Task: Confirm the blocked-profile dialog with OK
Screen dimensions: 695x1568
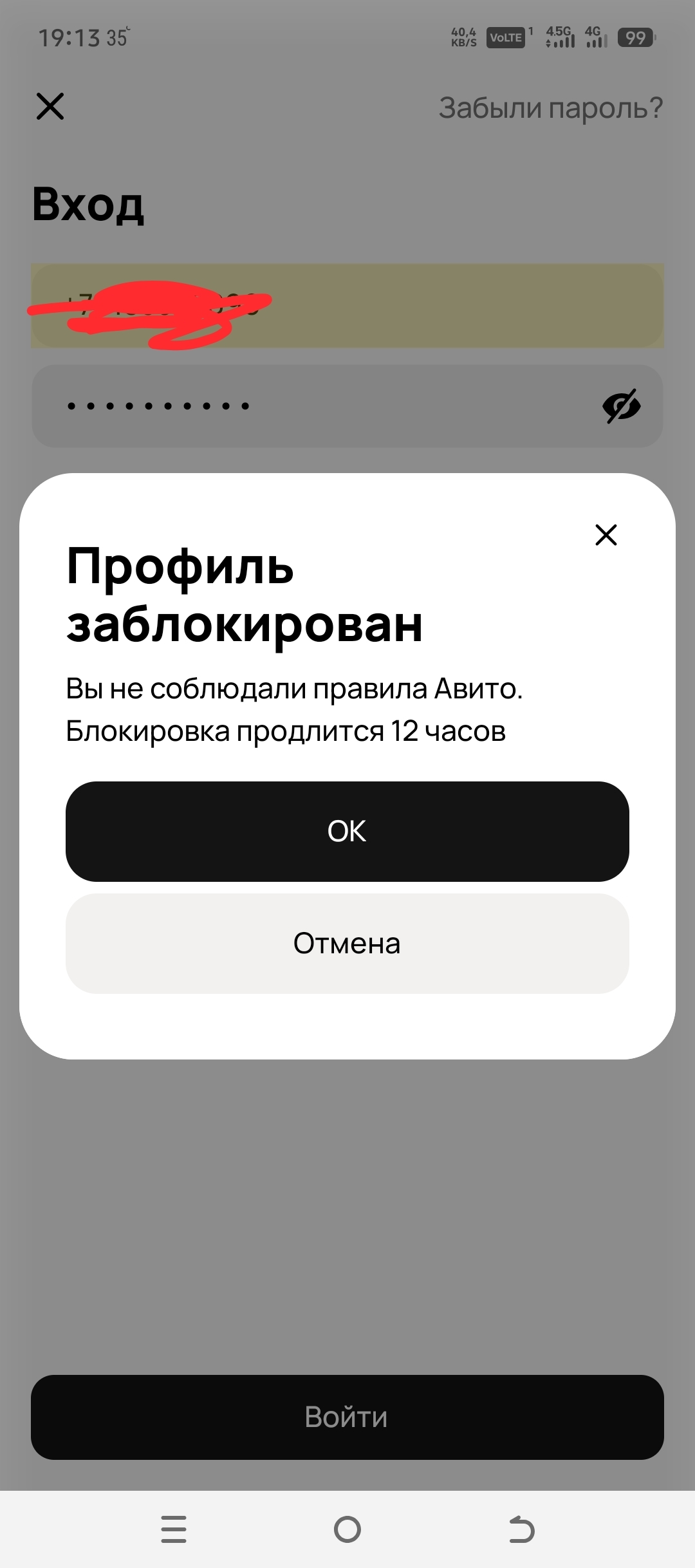Action: 347,831
